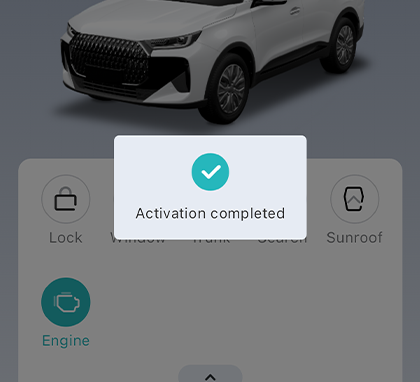
Task: Tap the Lock control button
Action: click(66, 199)
